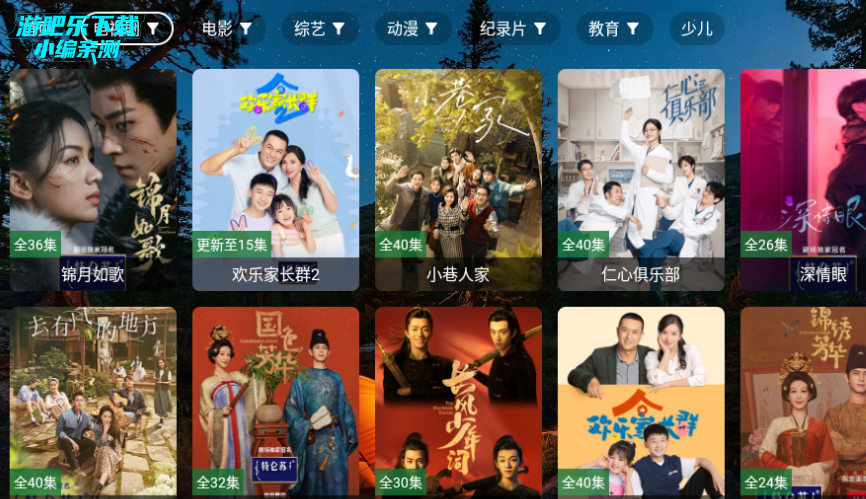Open the drama 锦月如歌

coord(93,180)
